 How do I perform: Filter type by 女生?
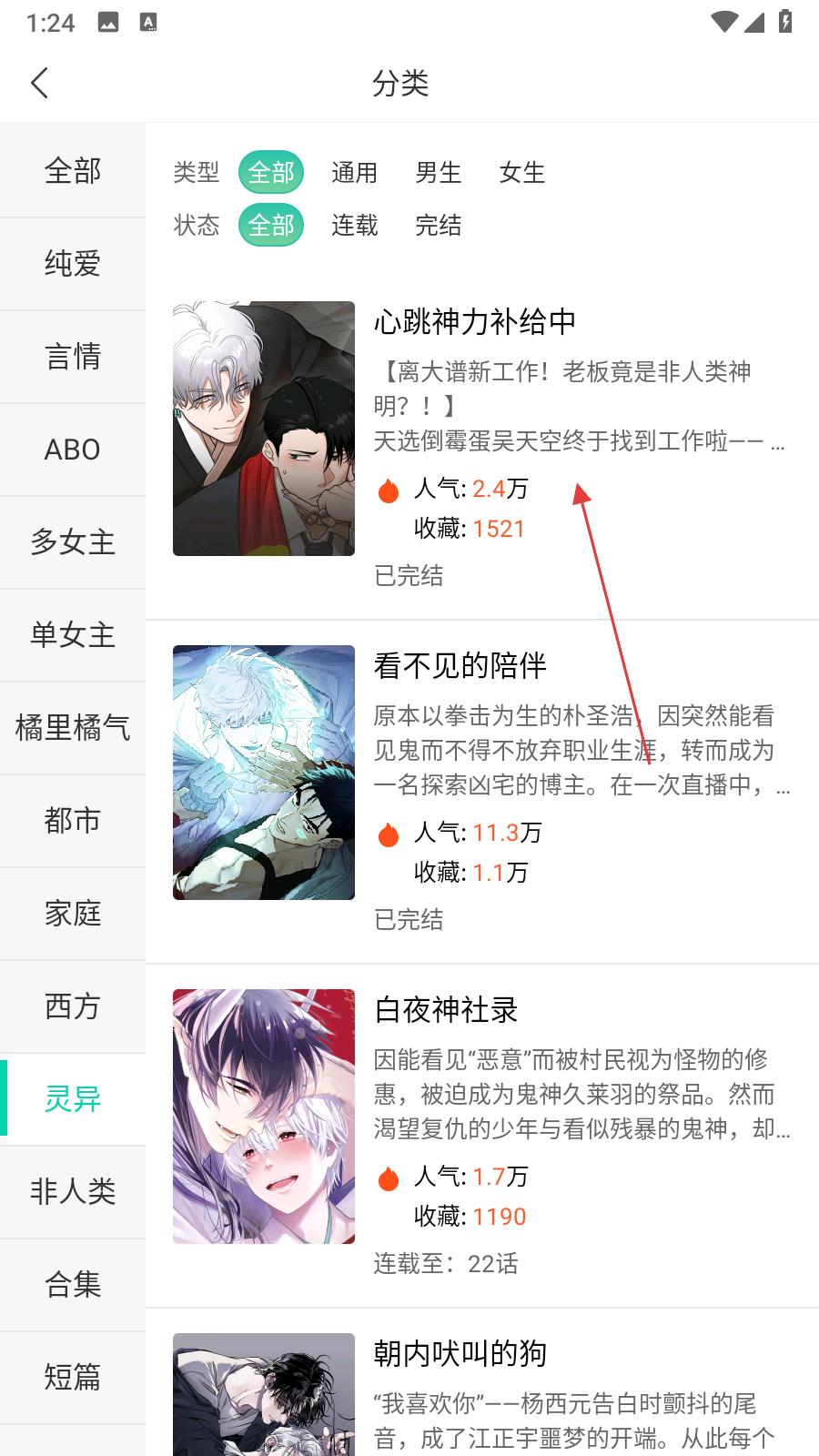521,173
